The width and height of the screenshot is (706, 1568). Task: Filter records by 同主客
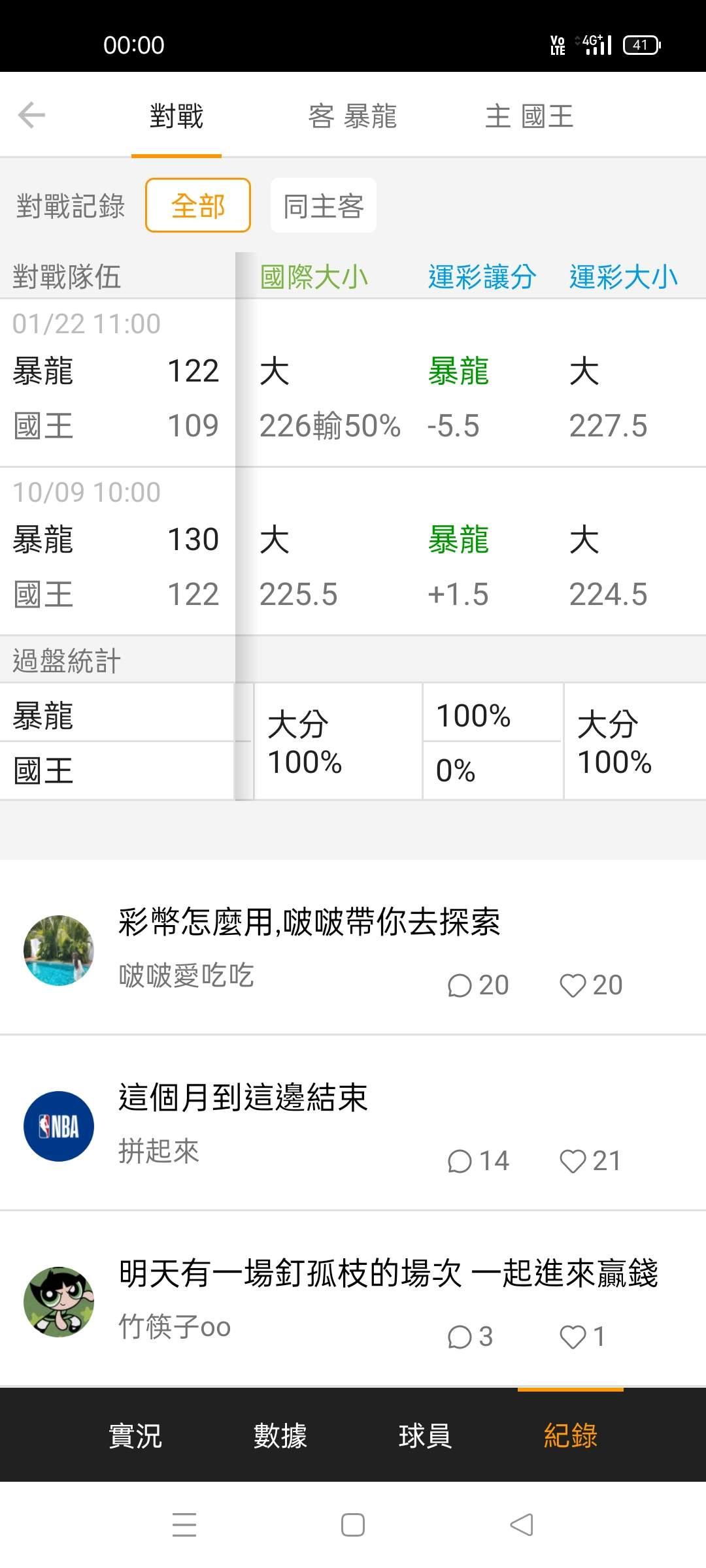(324, 205)
